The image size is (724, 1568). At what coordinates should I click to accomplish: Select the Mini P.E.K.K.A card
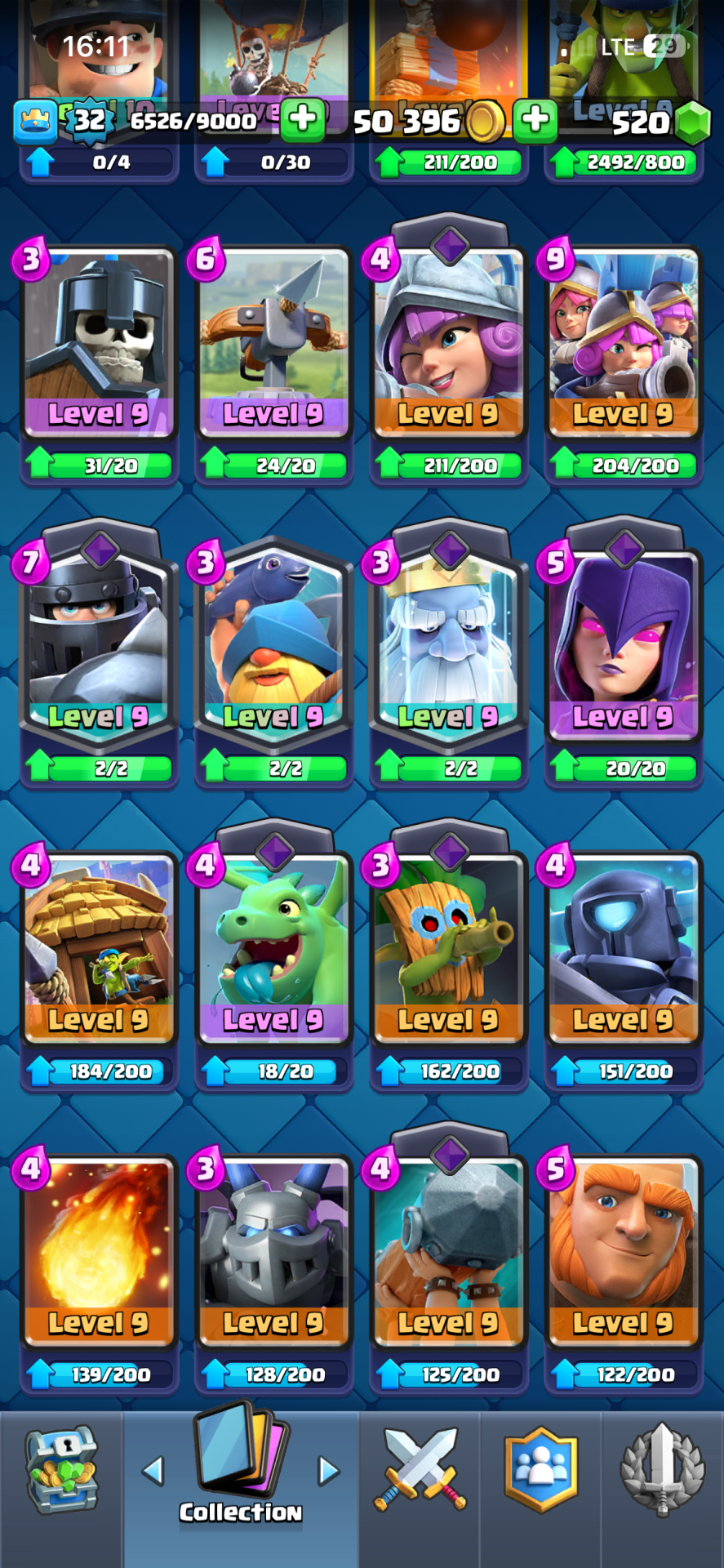tap(623, 949)
